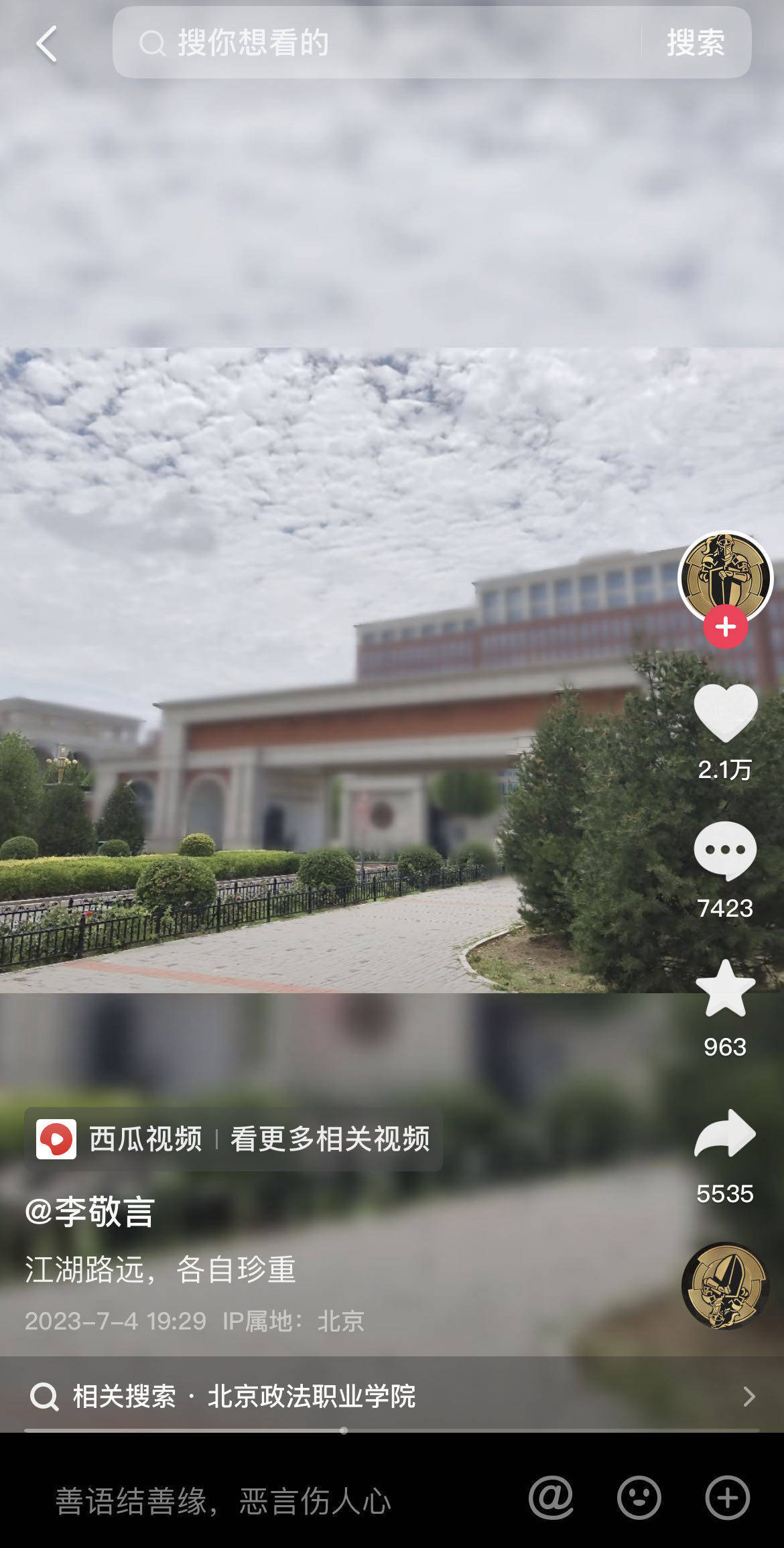
Task: Like this video with the heart
Action: (725, 713)
